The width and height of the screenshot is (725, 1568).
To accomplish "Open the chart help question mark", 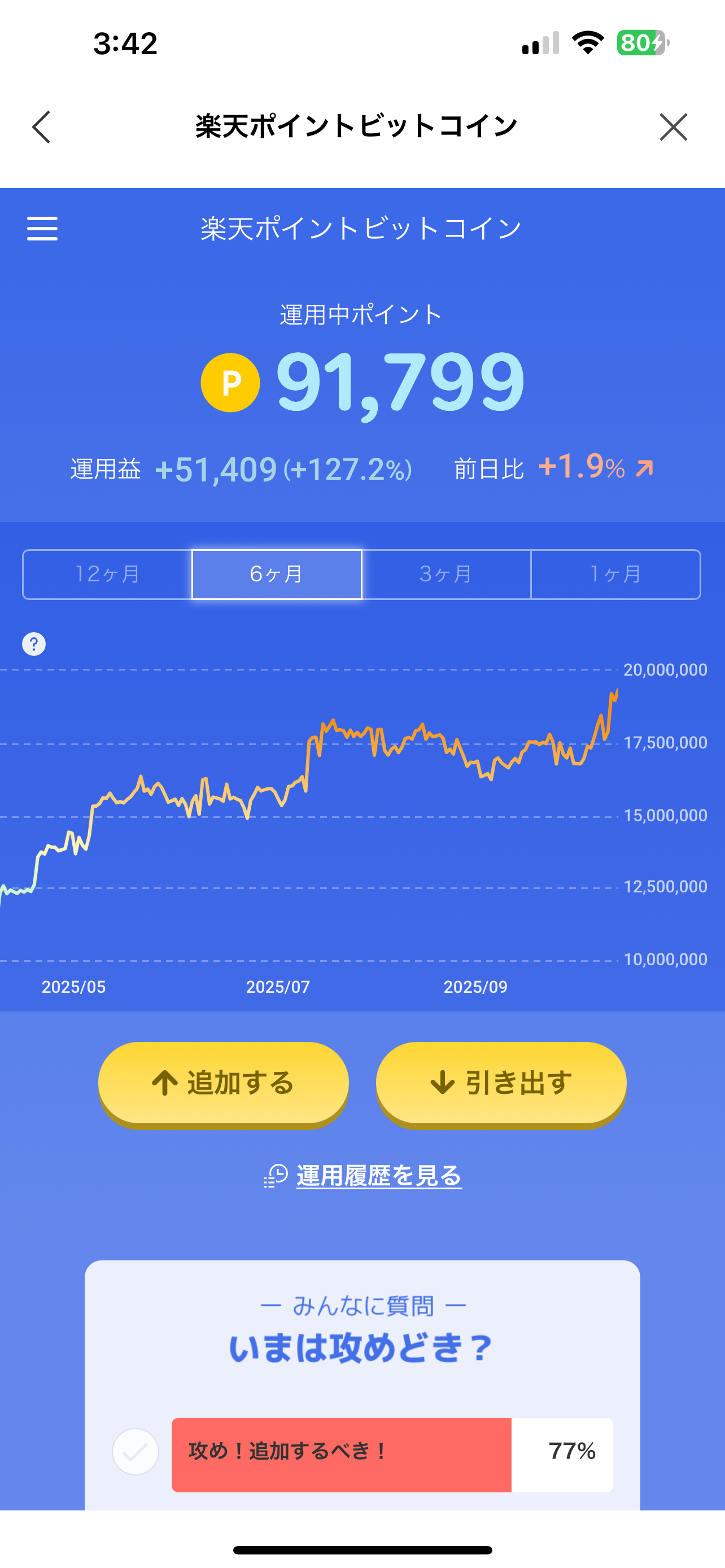I will tap(34, 644).
